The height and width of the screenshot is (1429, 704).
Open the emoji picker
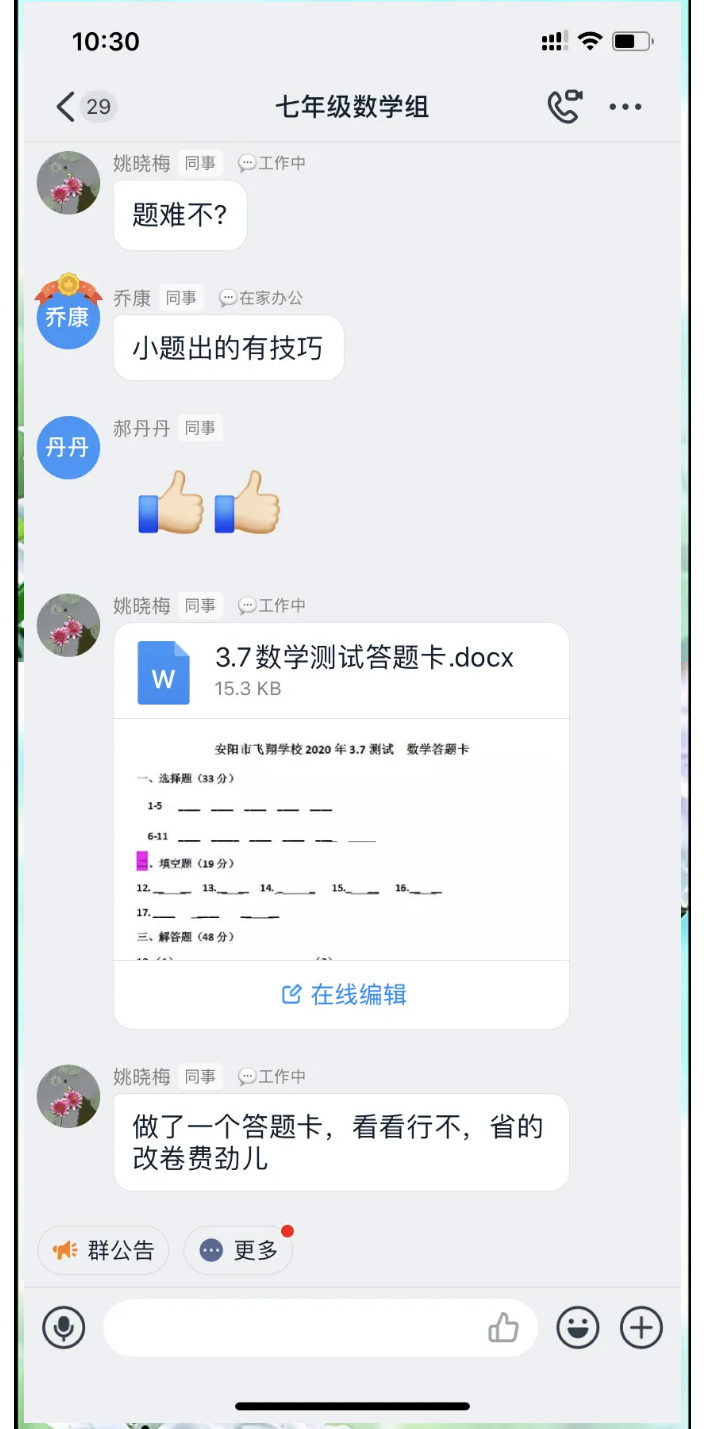click(x=578, y=1328)
